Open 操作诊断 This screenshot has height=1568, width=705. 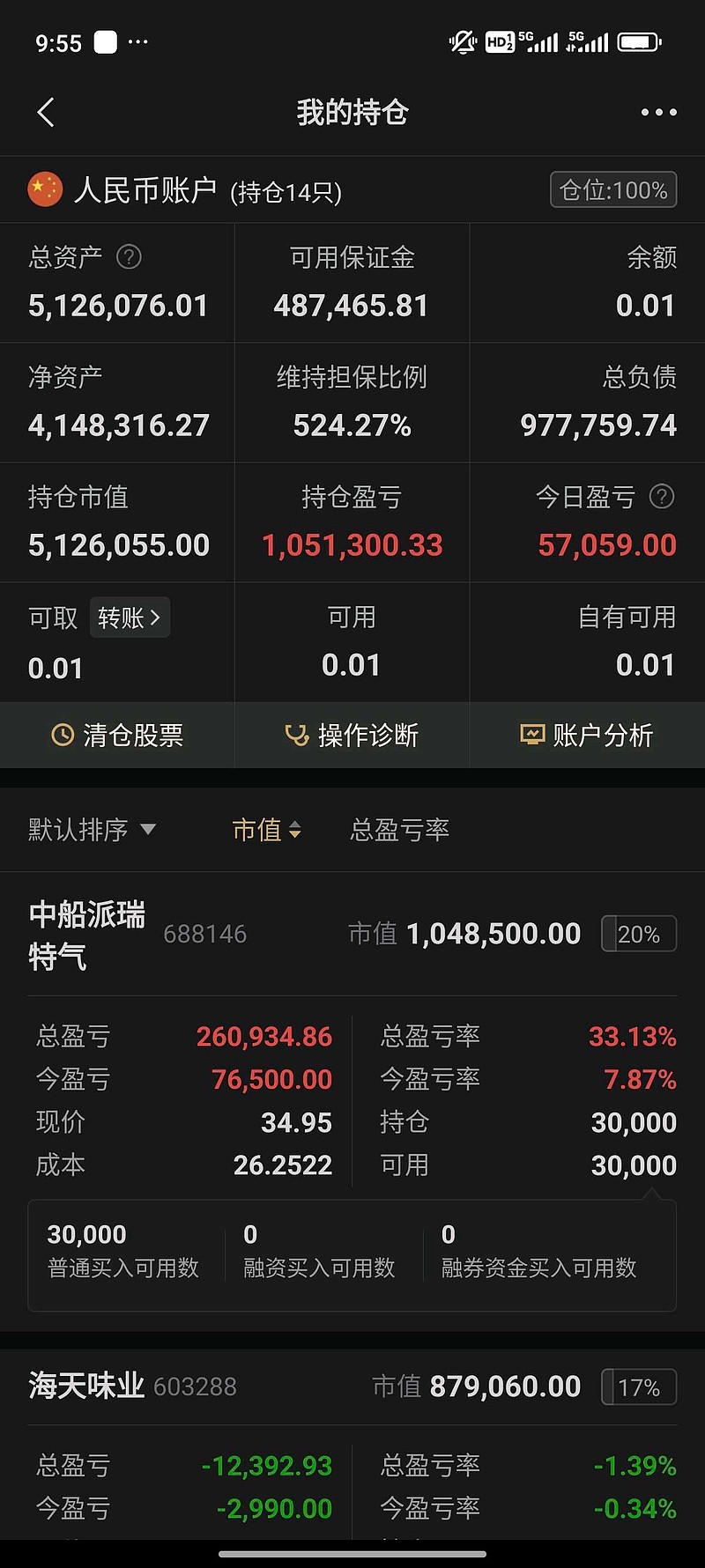(x=352, y=735)
